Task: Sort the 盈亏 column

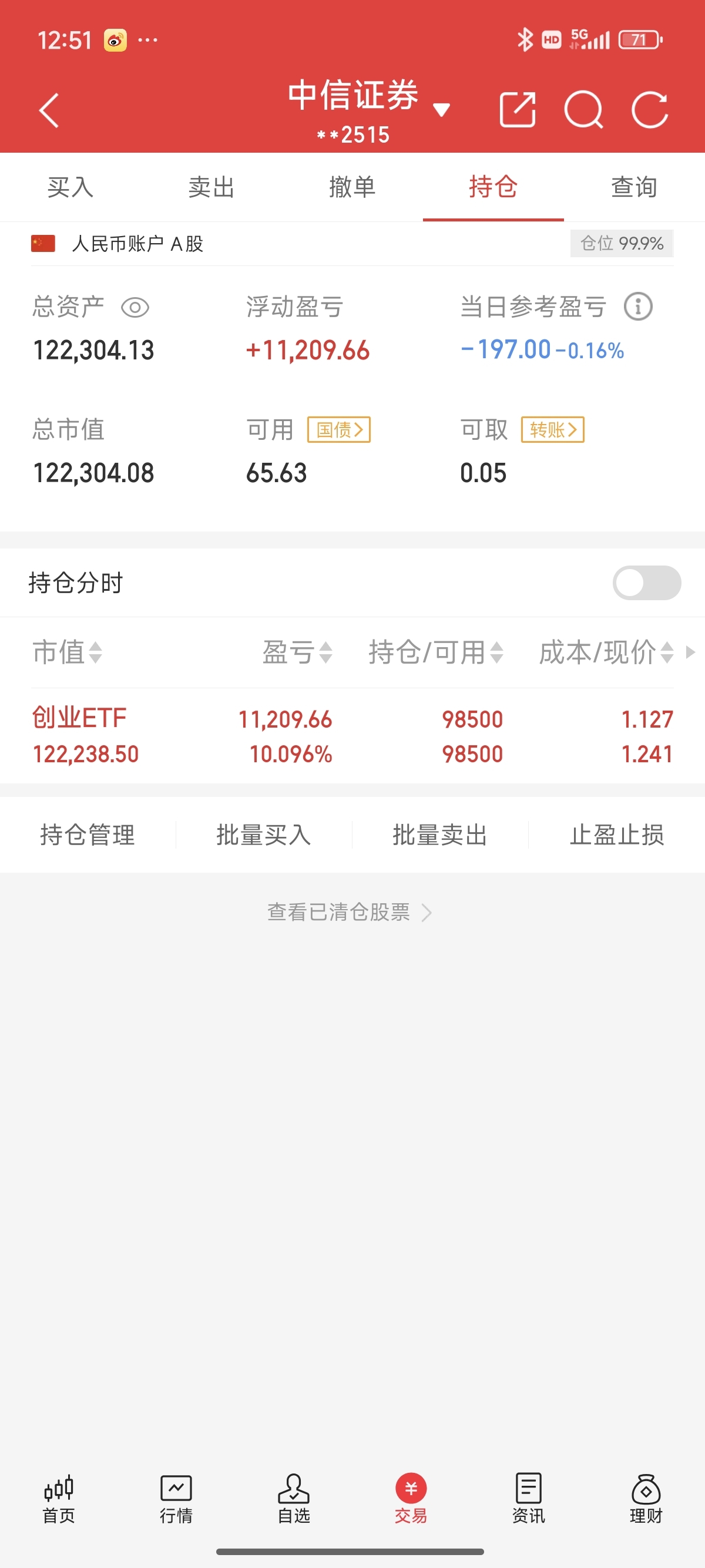Action: (298, 654)
